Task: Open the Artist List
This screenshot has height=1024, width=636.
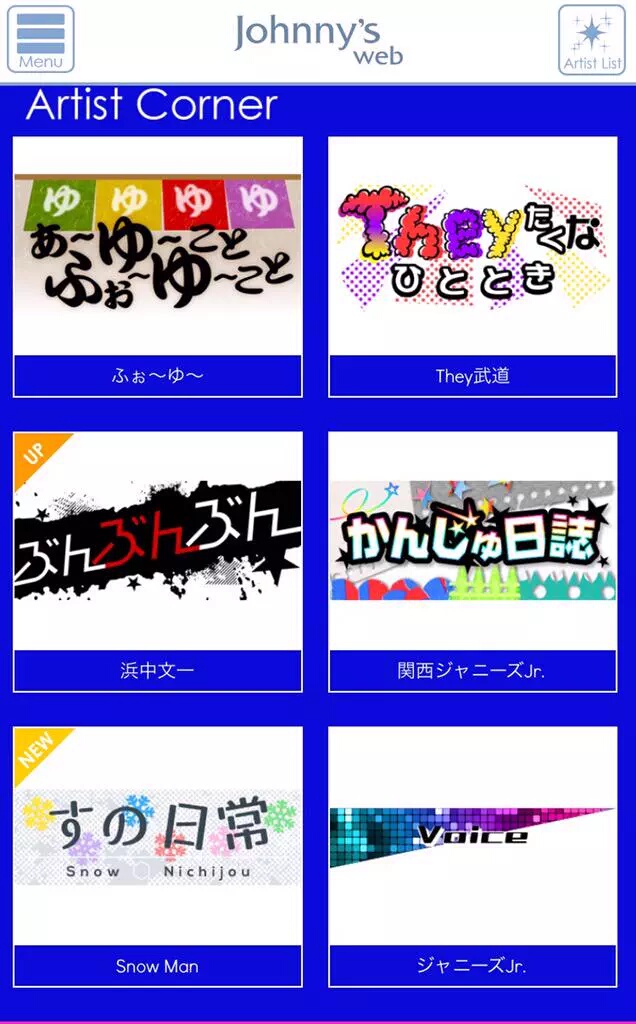Action: tap(592, 40)
